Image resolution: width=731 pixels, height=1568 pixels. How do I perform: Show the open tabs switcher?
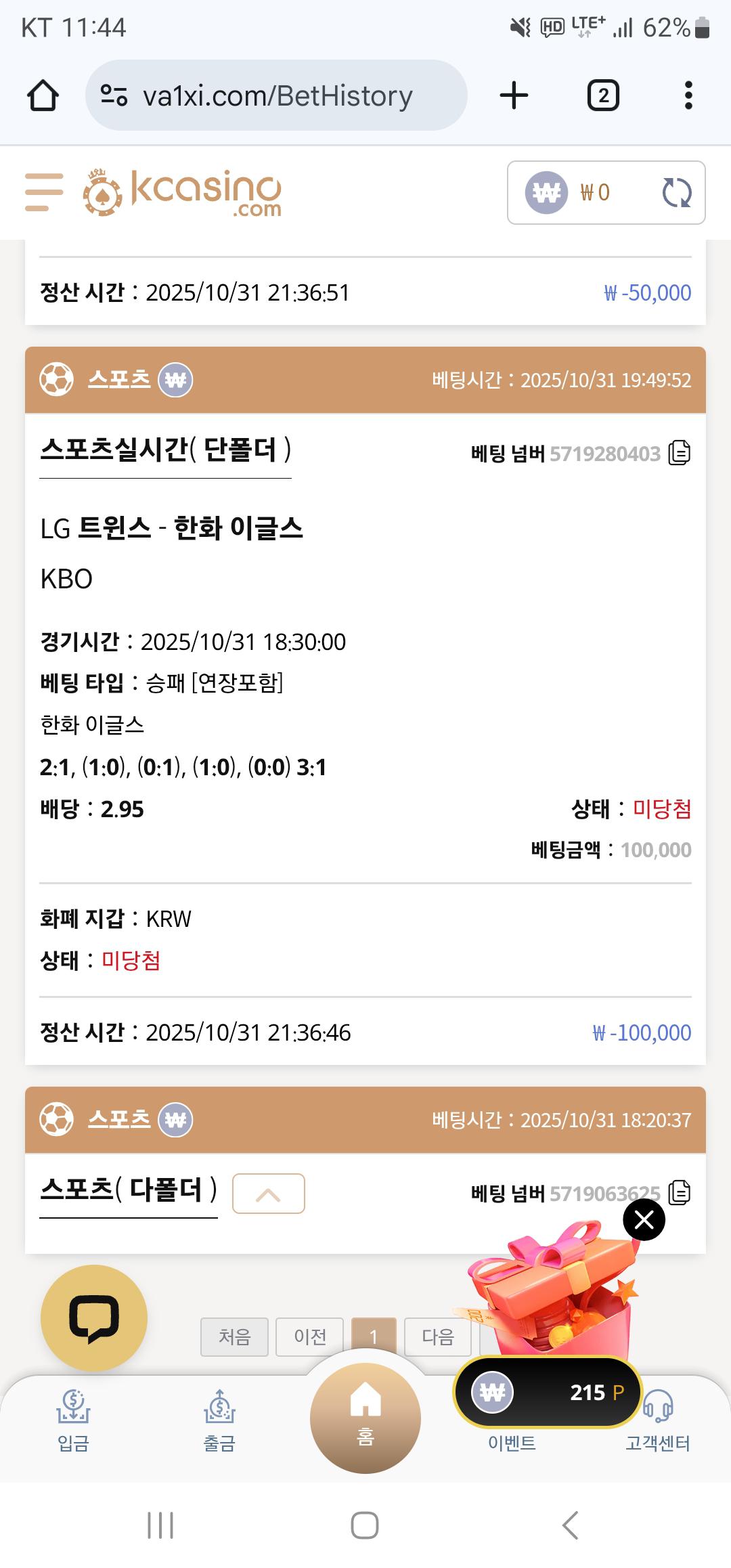click(x=602, y=95)
